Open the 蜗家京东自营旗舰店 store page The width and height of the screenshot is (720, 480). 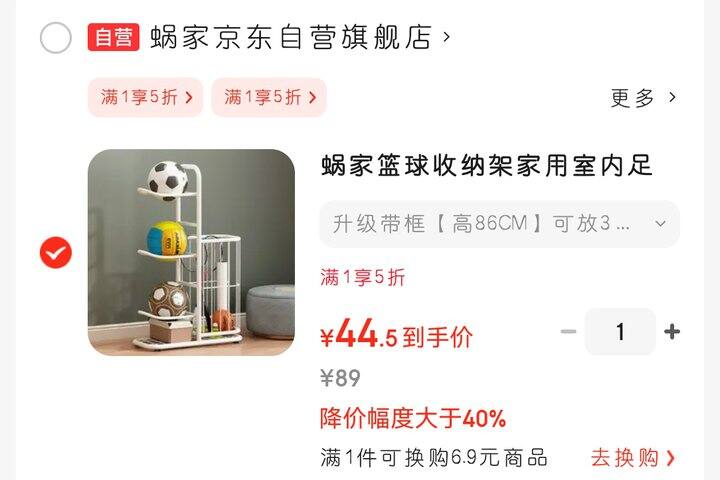tap(300, 37)
